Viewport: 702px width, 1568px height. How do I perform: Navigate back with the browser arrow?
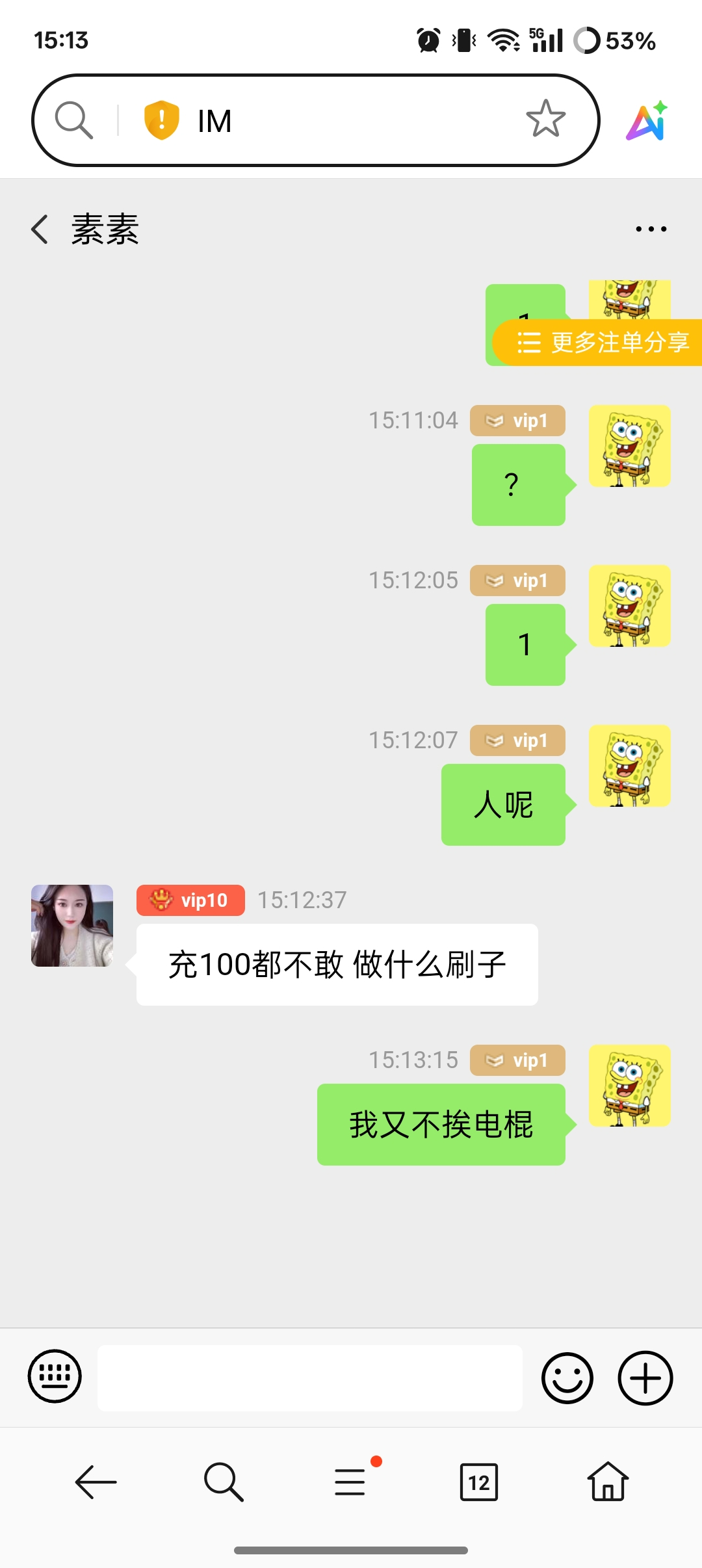click(x=96, y=1482)
